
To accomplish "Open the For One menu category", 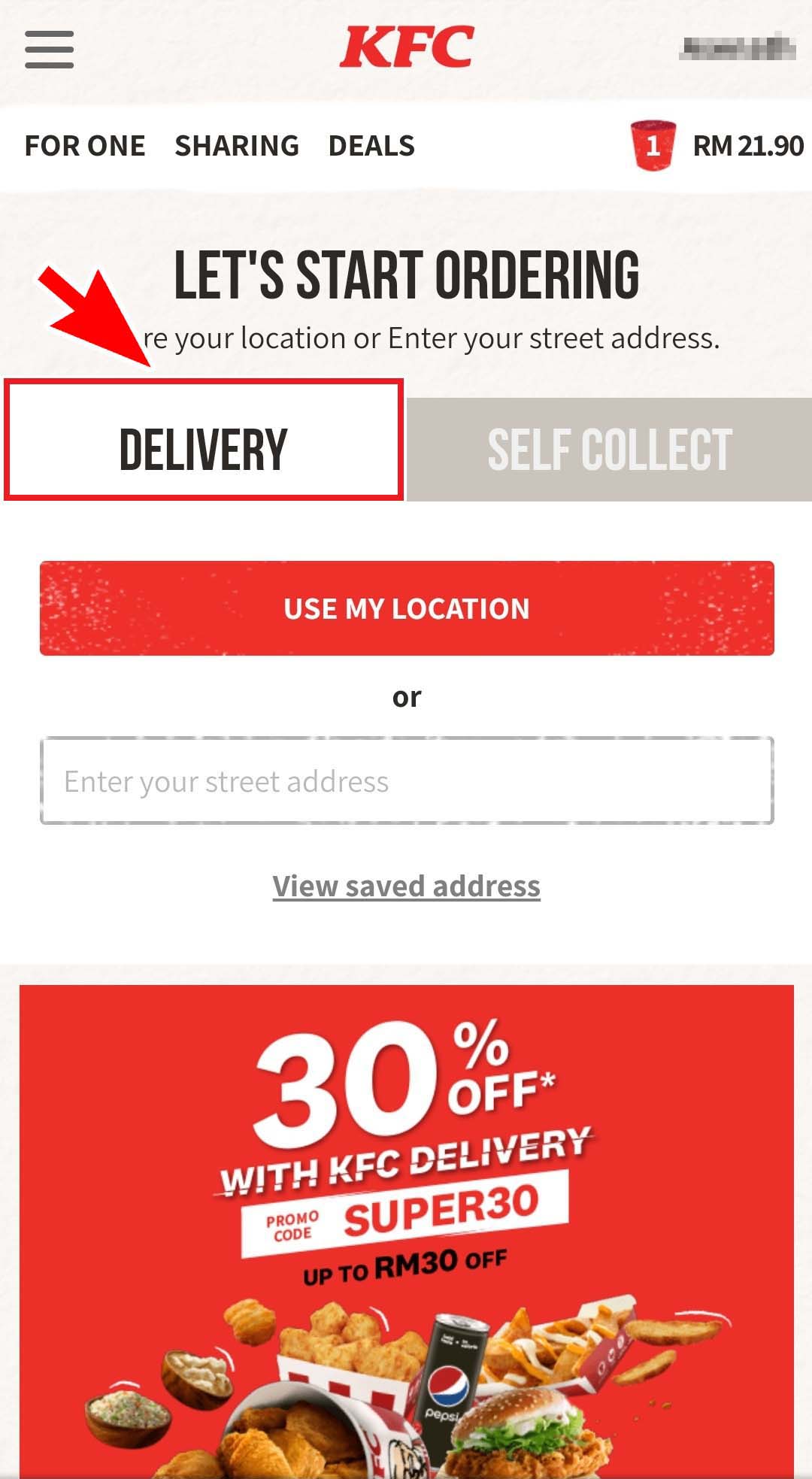I will [x=85, y=146].
